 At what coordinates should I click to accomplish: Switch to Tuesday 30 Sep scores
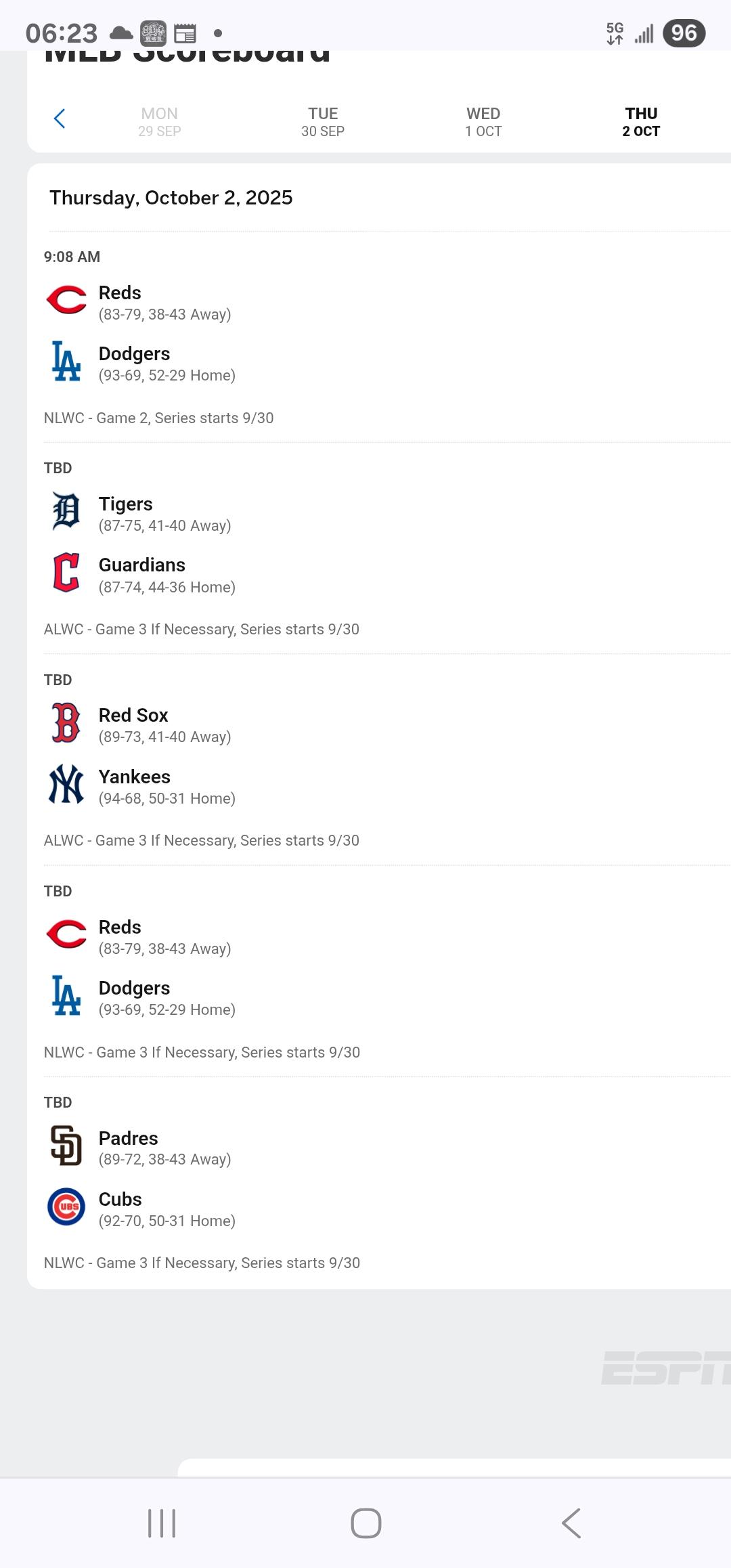tap(323, 122)
